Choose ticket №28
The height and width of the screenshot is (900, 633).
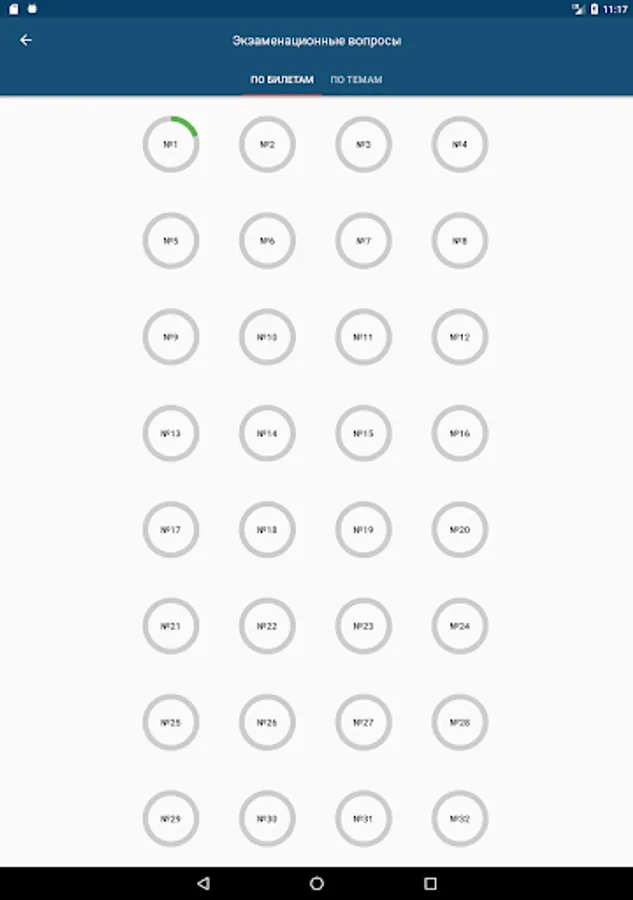click(460, 722)
